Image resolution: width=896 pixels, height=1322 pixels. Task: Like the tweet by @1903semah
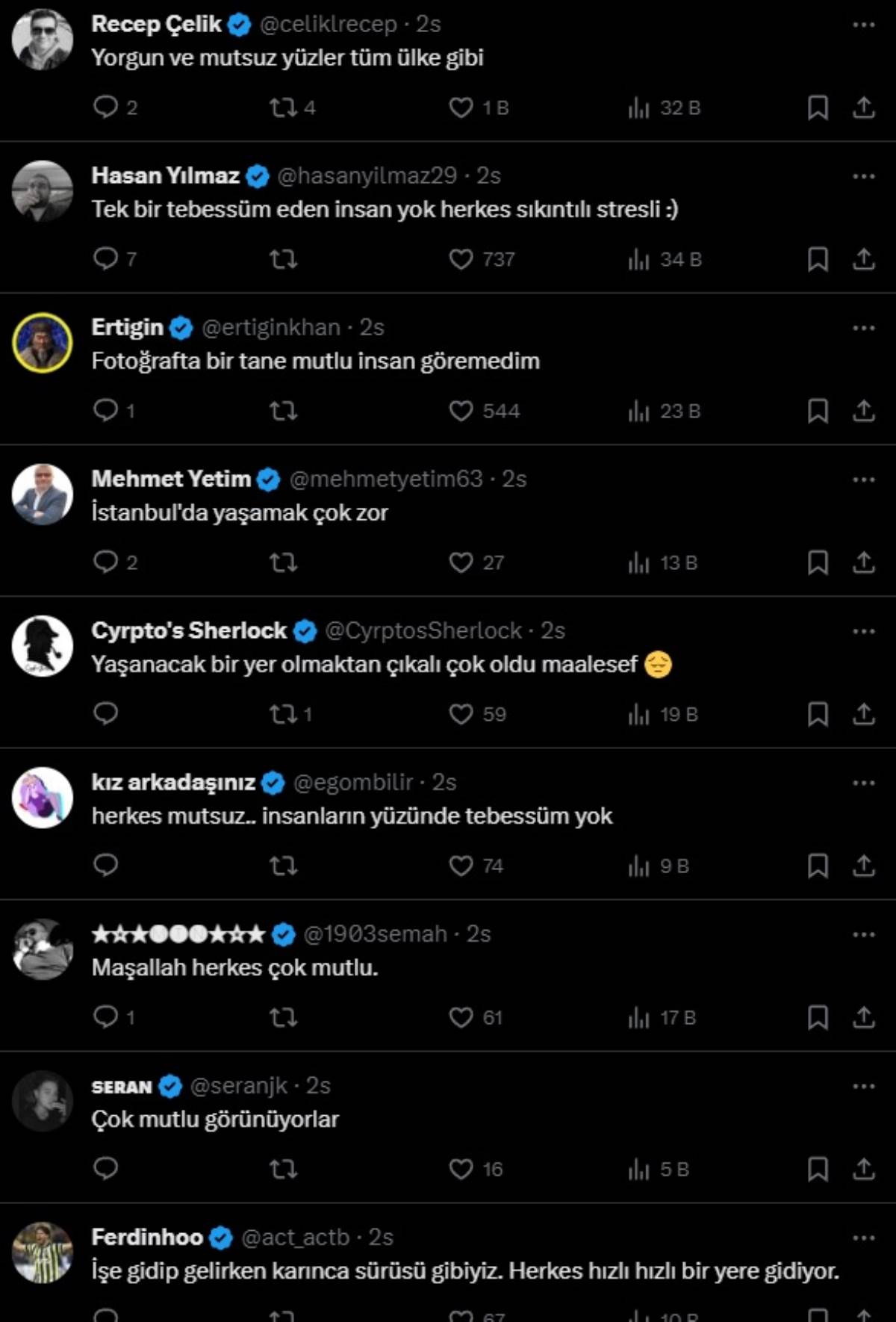pyautogui.click(x=461, y=1017)
